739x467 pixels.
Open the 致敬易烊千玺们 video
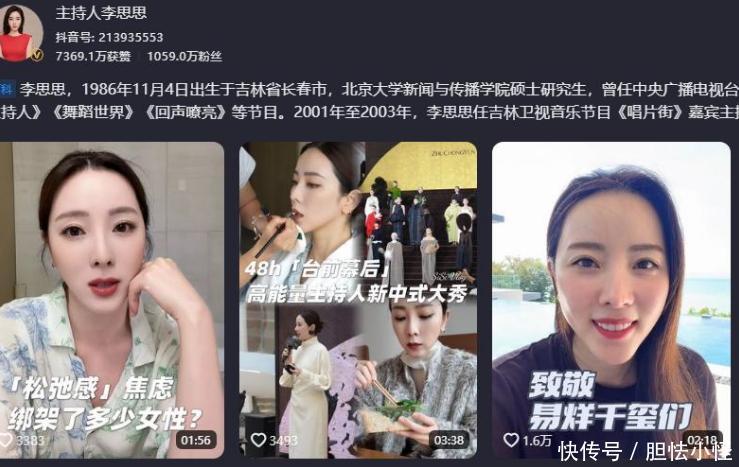tap(611, 300)
